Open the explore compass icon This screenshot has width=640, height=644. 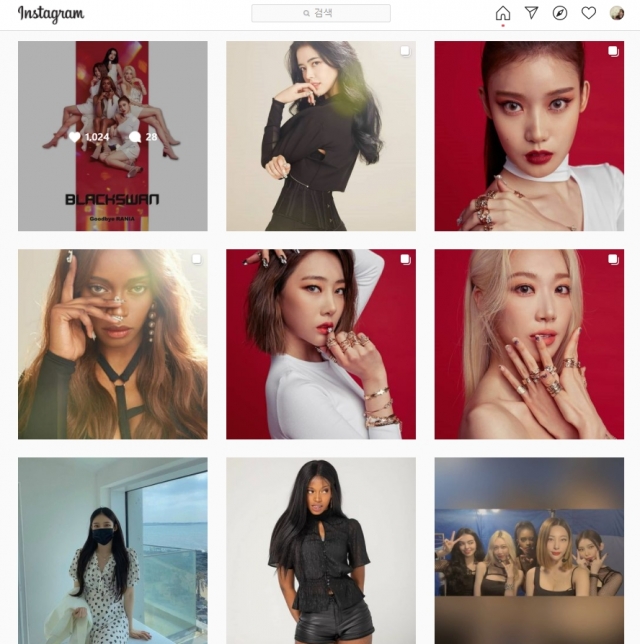pyautogui.click(x=560, y=13)
